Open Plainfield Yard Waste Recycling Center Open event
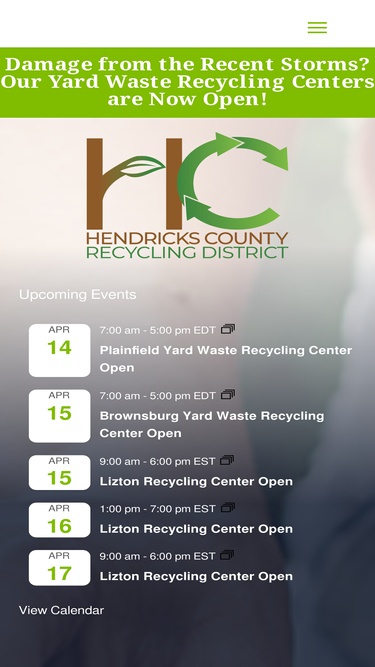The height and width of the screenshot is (667, 375). 226,359
